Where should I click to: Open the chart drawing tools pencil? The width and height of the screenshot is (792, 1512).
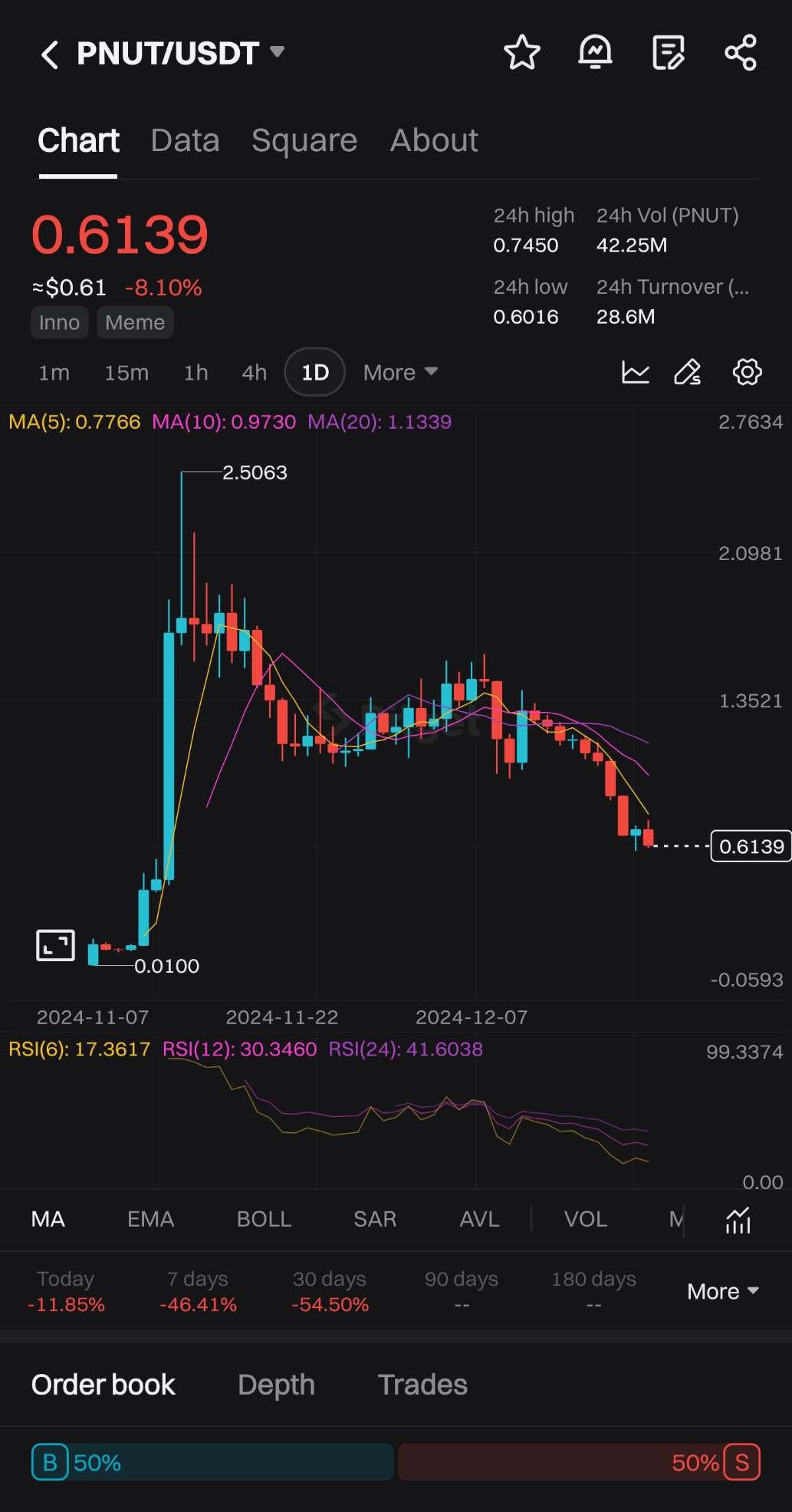(687, 372)
